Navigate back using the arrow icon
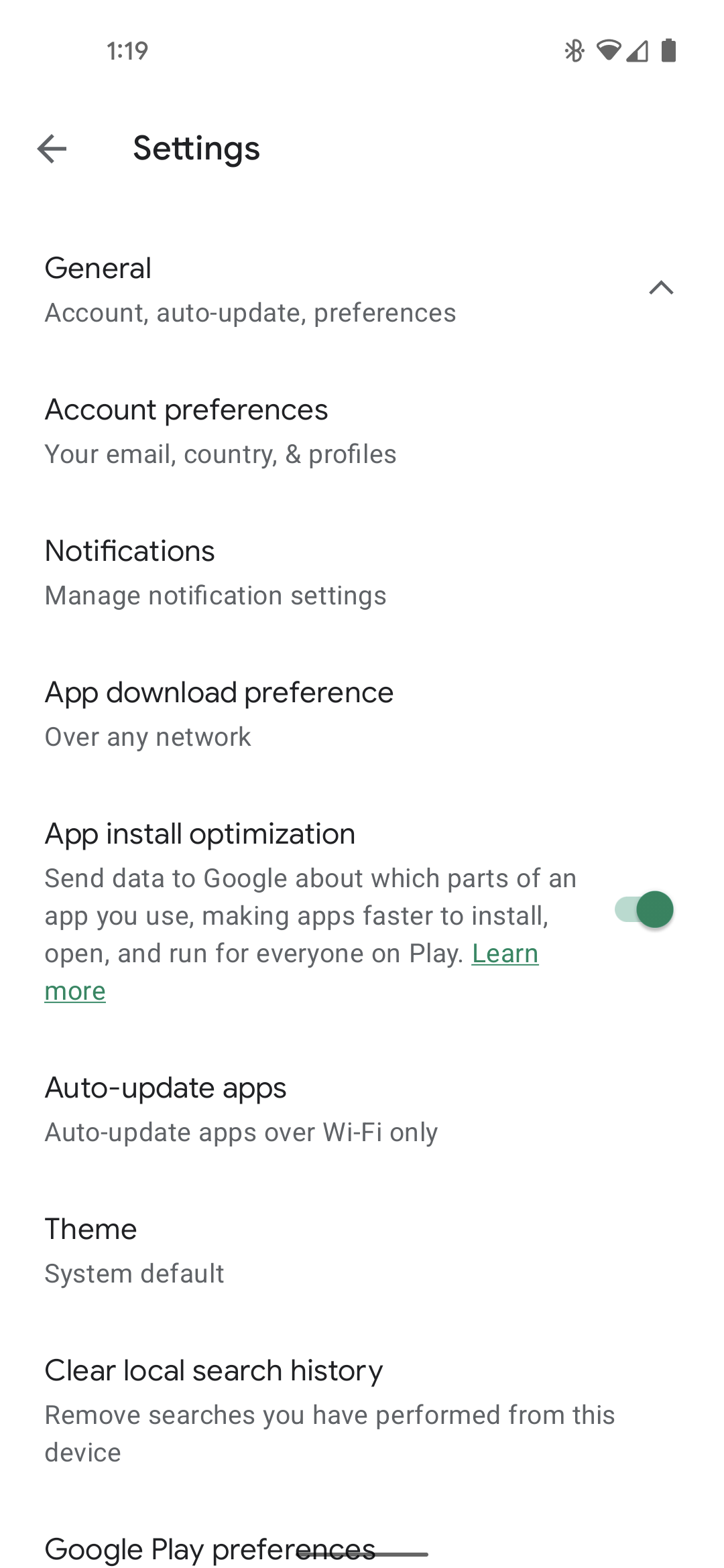 point(50,149)
